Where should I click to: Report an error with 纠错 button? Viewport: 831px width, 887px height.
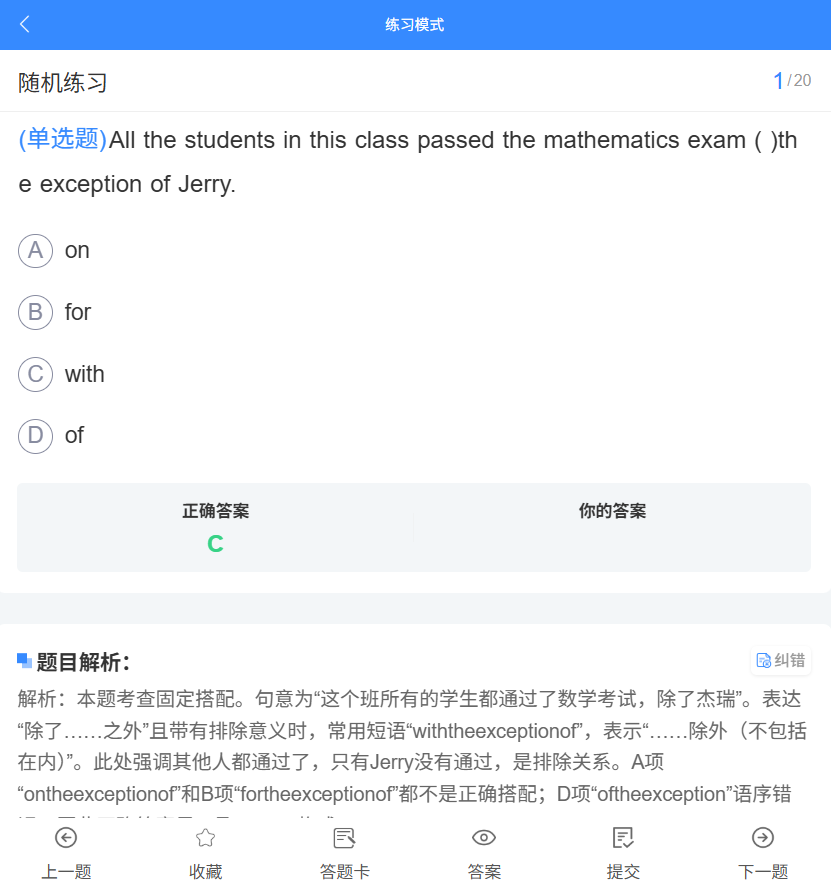pos(780,660)
